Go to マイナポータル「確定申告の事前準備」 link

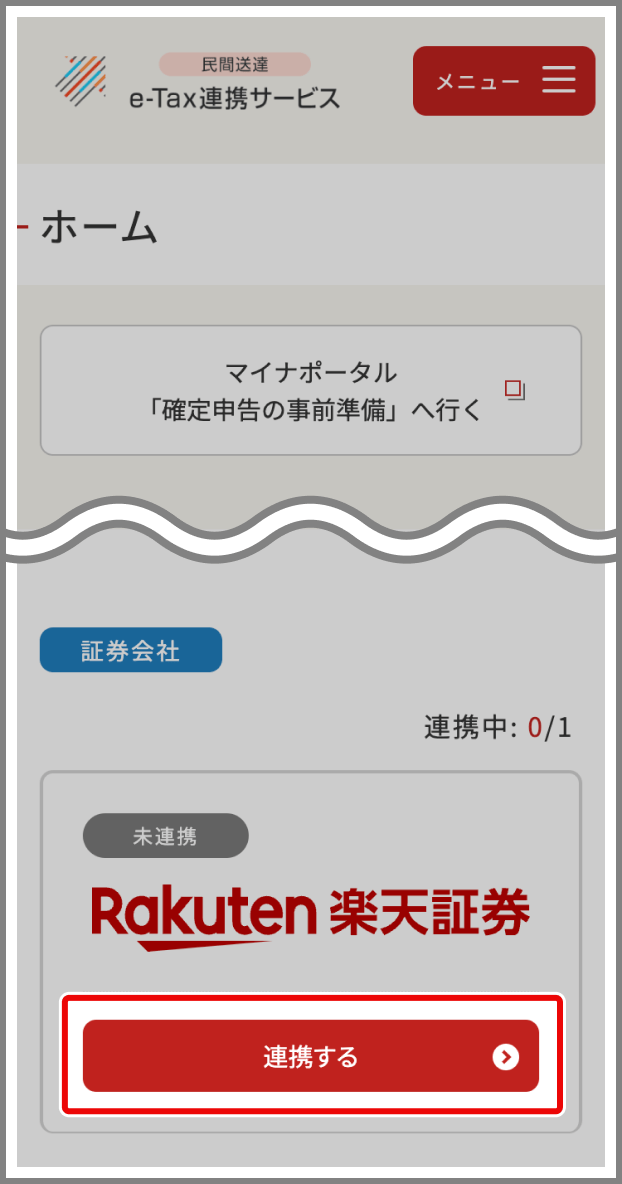tap(311, 391)
